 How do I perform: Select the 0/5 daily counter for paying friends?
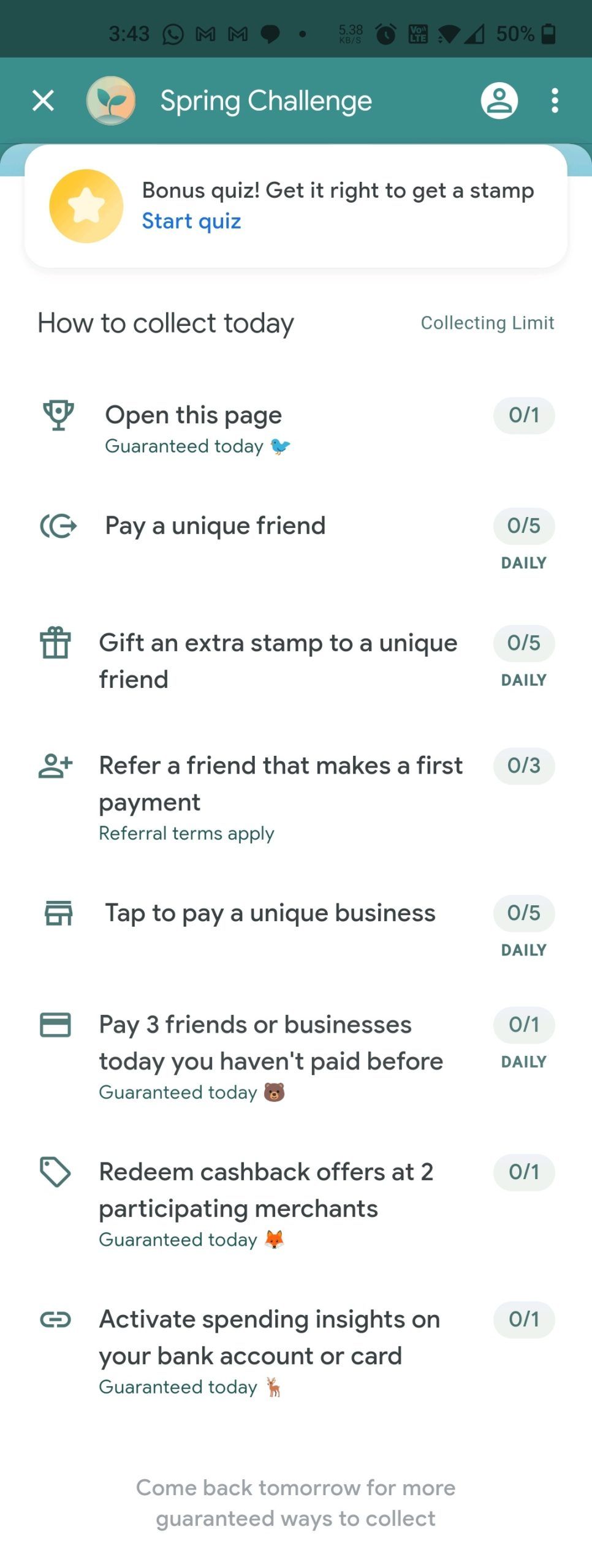(x=523, y=526)
